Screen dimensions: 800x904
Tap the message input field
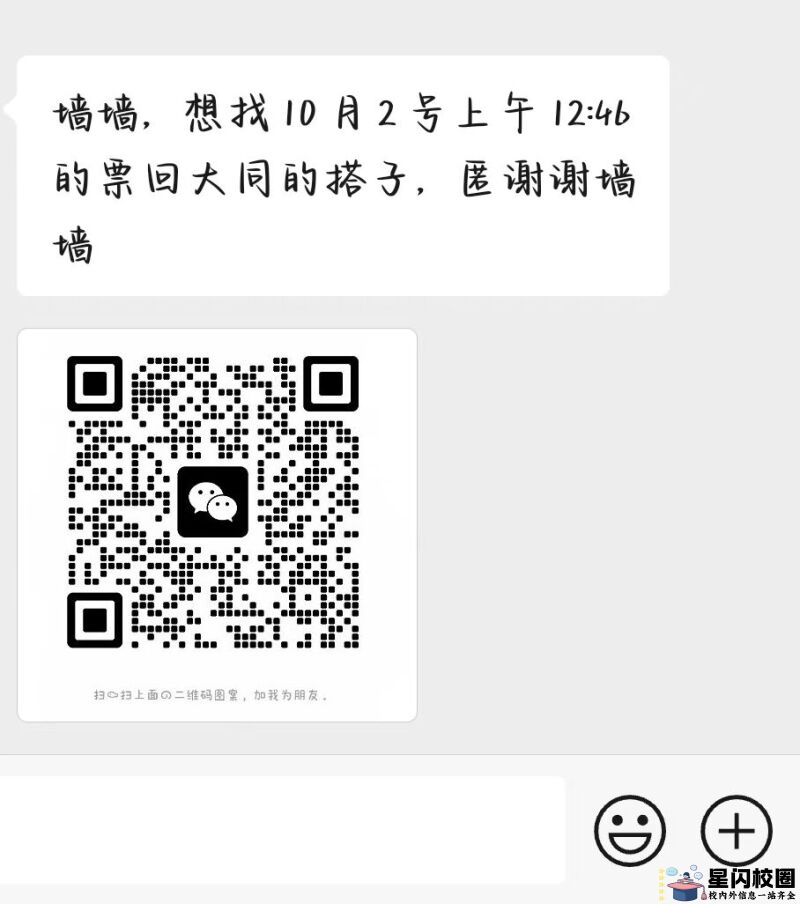click(x=282, y=830)
